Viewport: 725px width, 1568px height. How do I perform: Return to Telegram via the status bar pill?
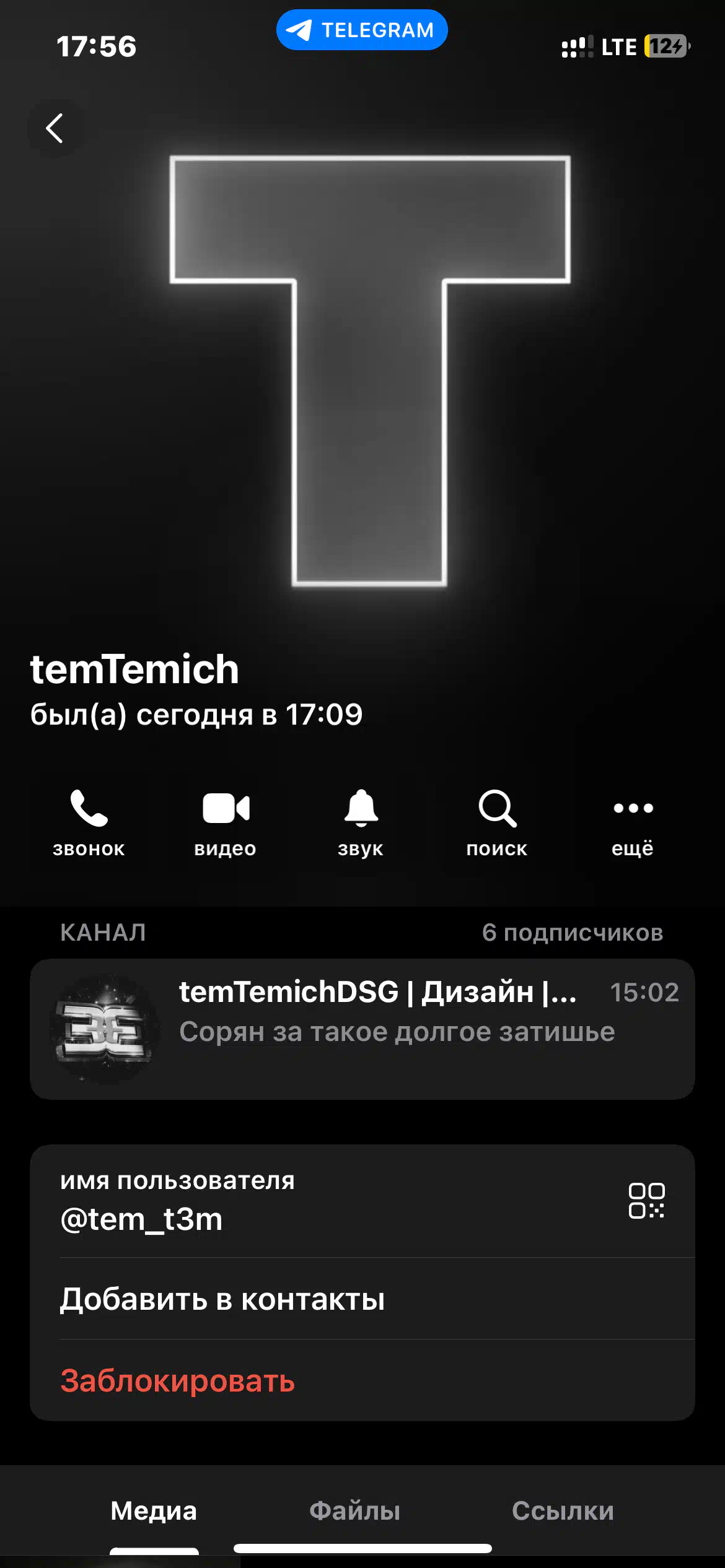pos(362,30)
